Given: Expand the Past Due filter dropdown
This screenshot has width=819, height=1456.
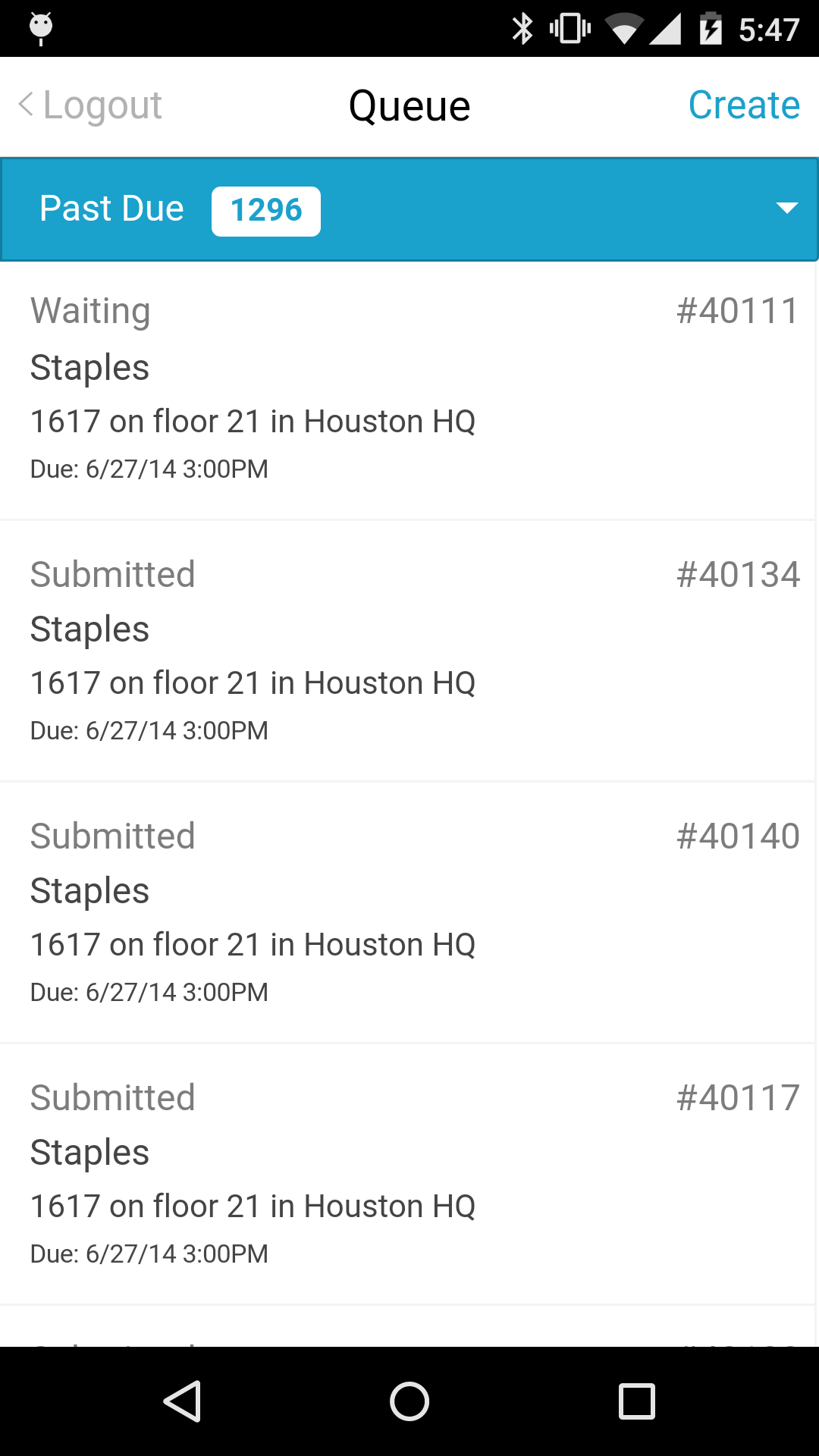Looking at the screenshot, I should [409, 209].
